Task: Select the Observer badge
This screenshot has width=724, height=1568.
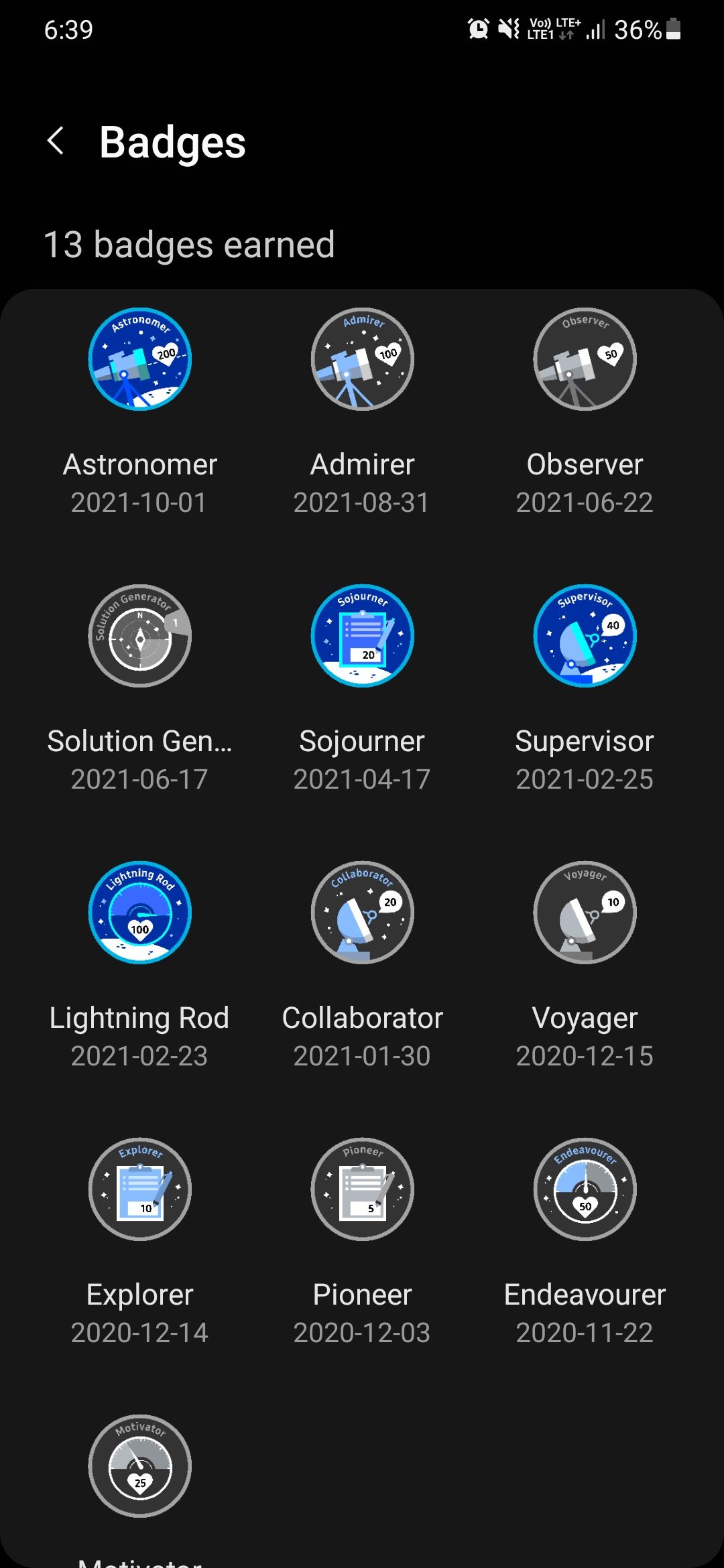Action: (x=585, y=360)
